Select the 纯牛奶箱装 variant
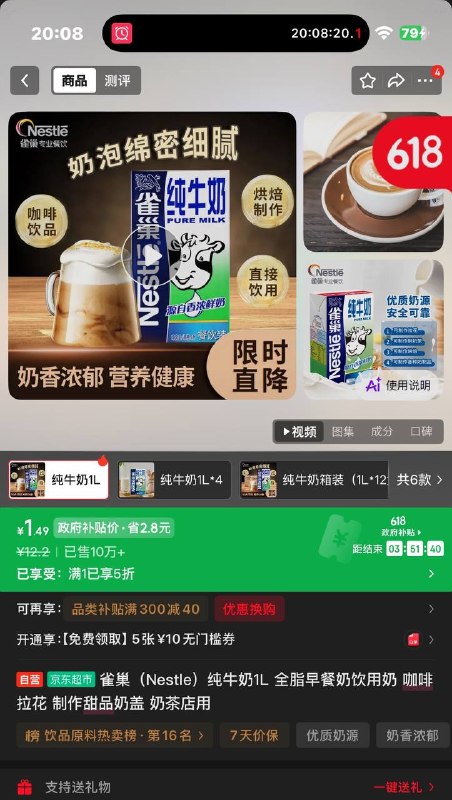 314,480
